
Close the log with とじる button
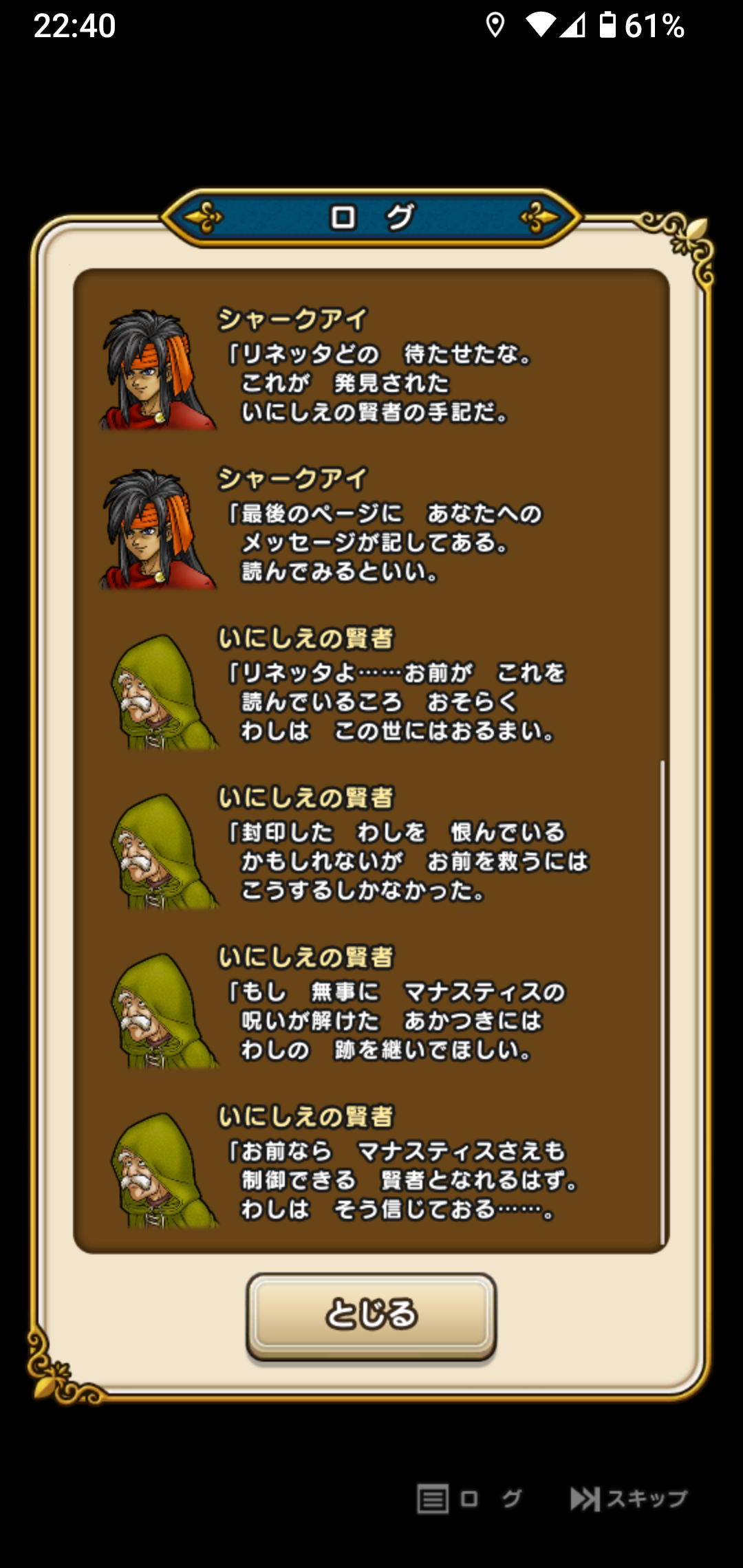point(371,1315)
